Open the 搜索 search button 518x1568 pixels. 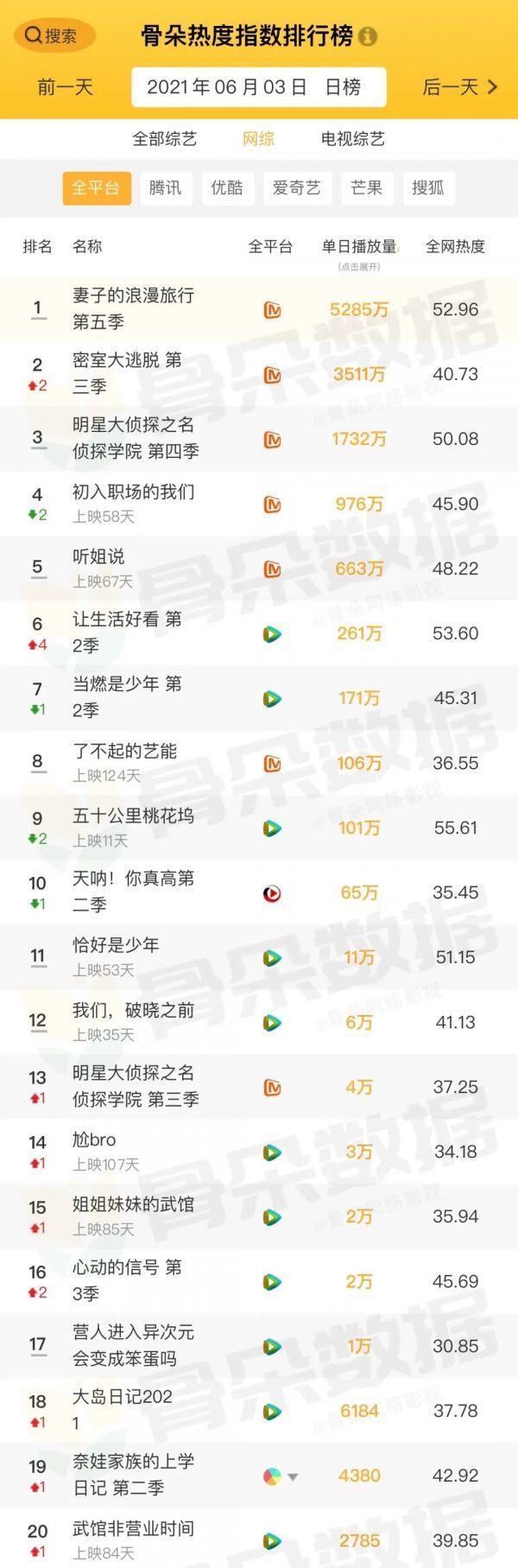pyautogui.click(x=53, y=35)
